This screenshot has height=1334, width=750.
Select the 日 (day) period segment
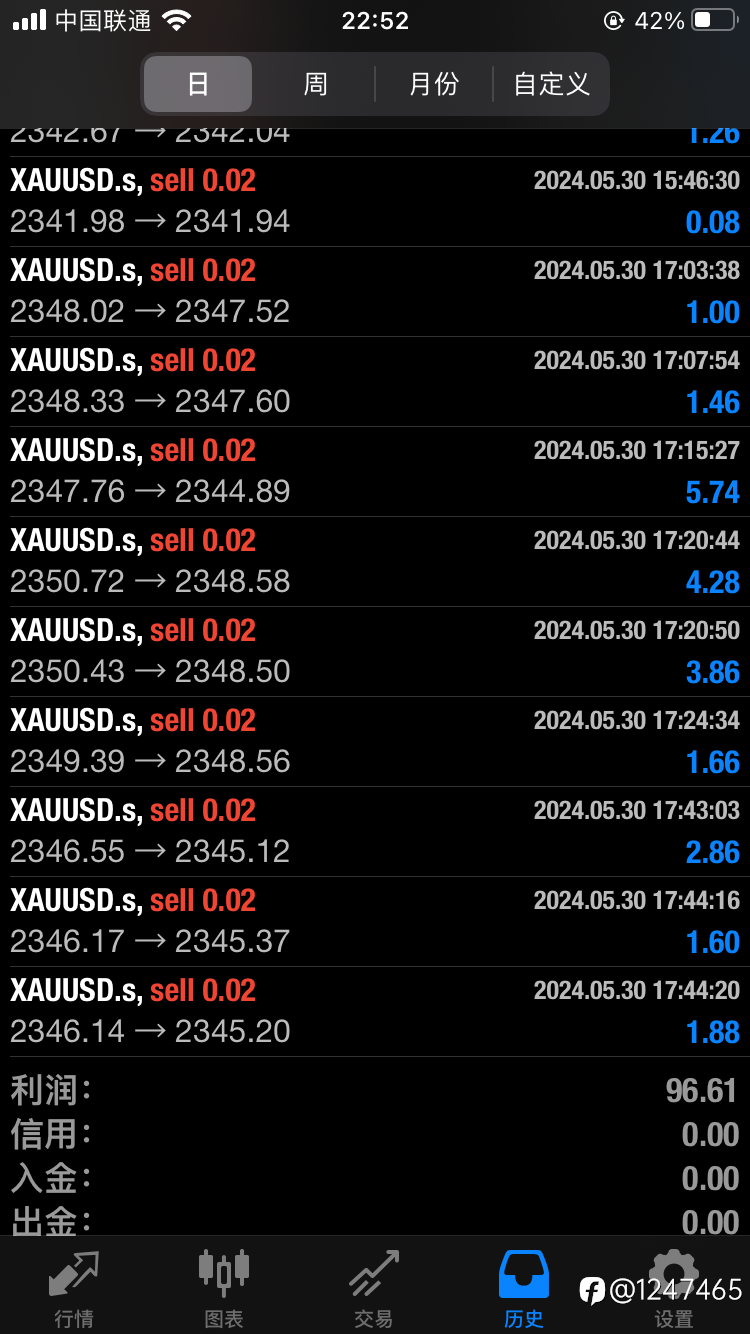click(x=198, y=84)
